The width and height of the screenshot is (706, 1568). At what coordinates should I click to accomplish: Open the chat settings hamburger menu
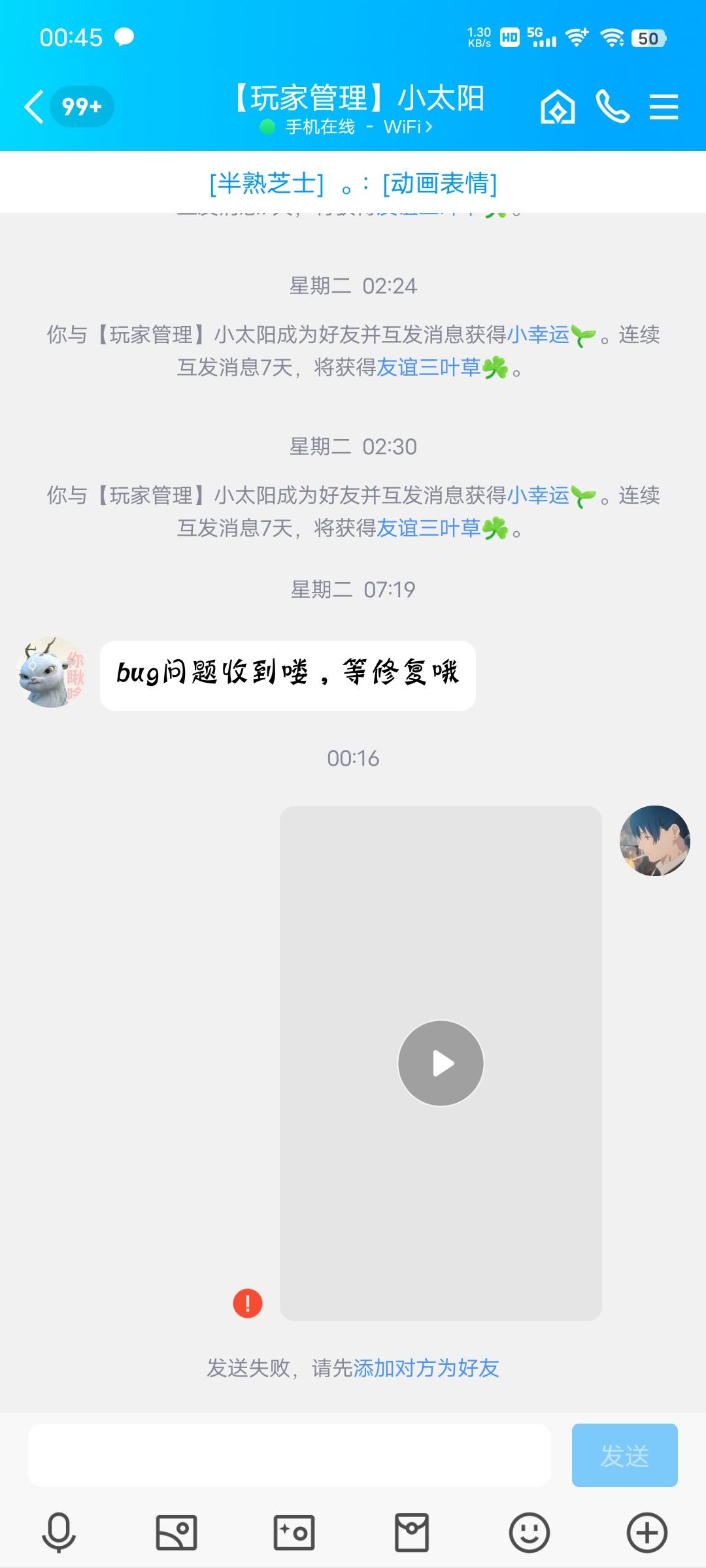click(x=665, y=108)
